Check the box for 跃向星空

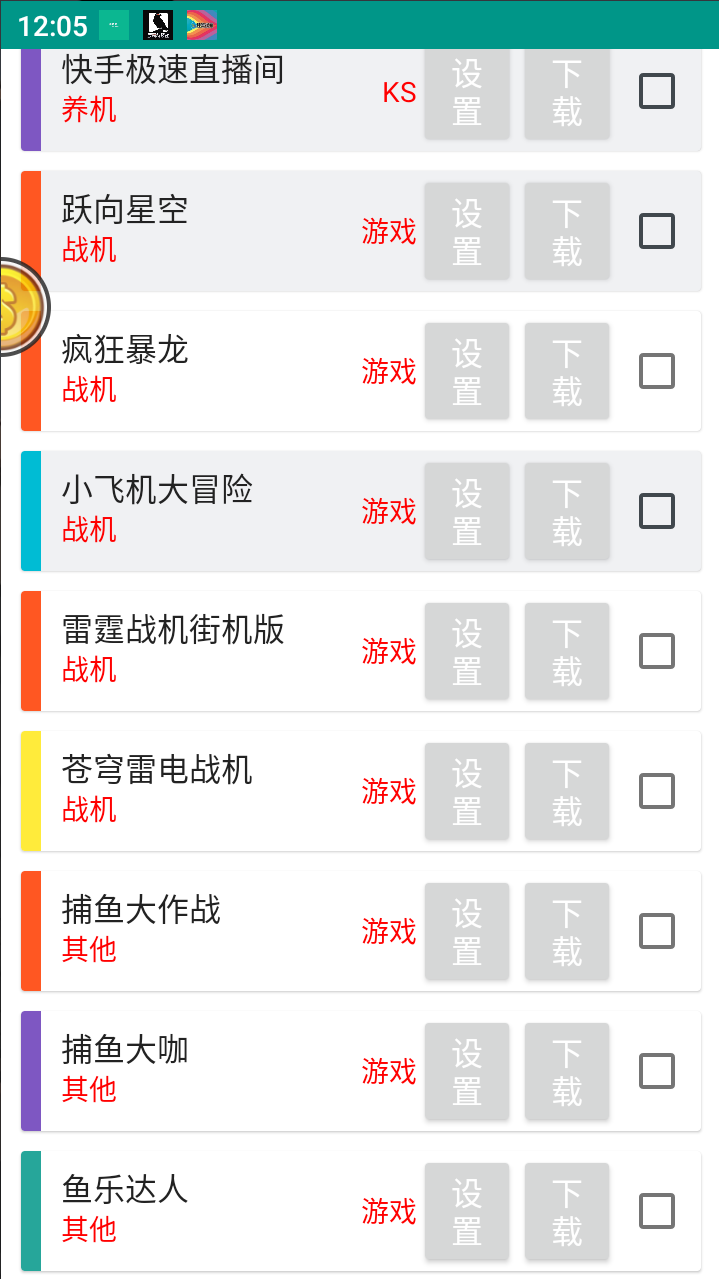pos(657,231)
